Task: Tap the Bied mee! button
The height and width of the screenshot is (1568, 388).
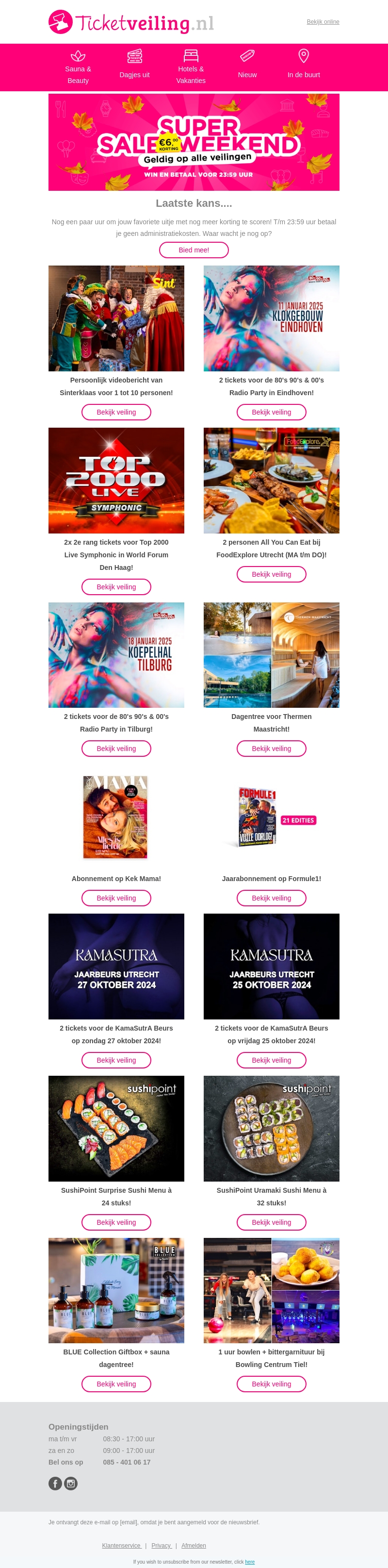Action: (194, 250)
